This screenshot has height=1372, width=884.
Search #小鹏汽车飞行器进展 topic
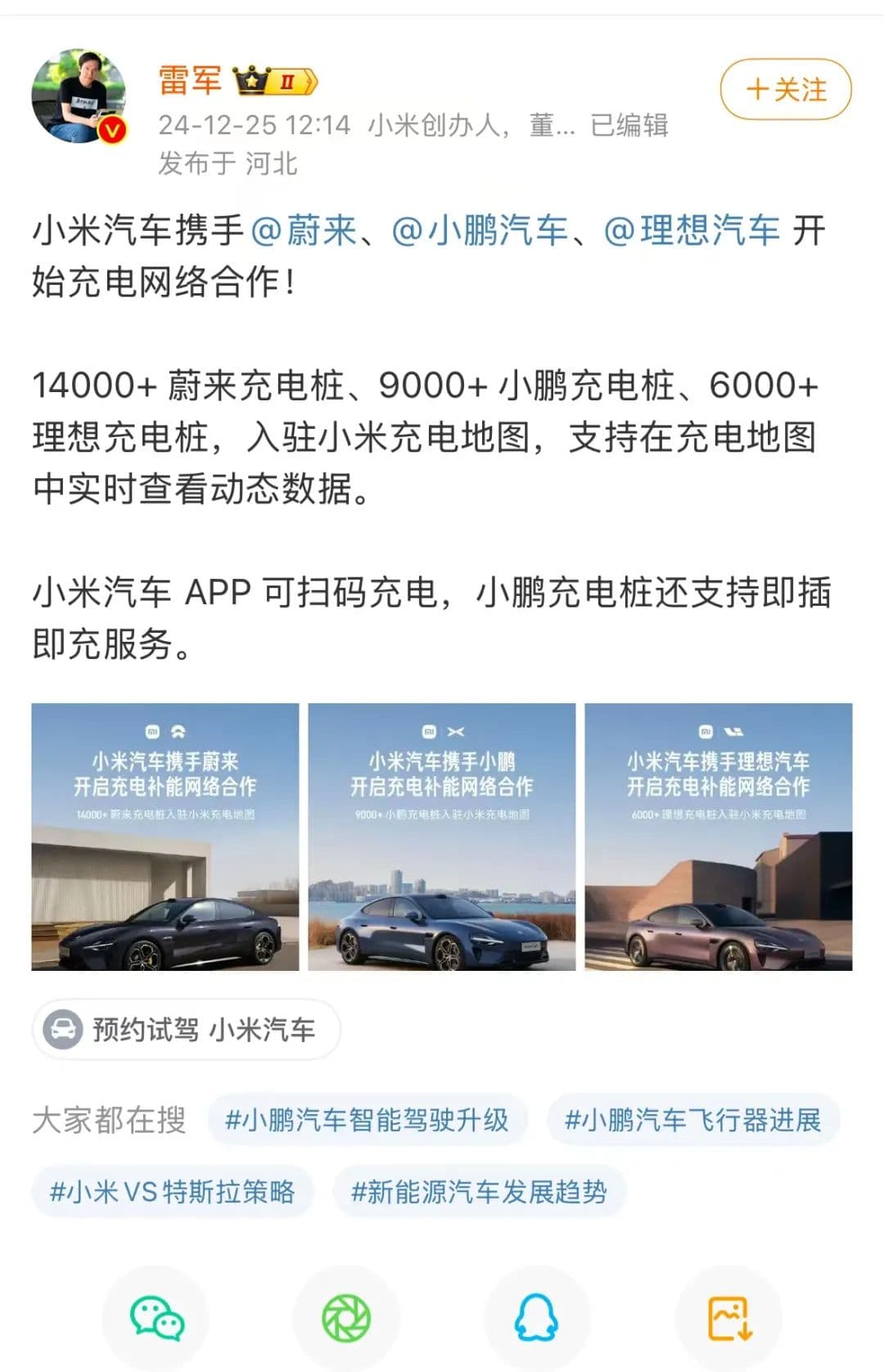[692, 1120]
